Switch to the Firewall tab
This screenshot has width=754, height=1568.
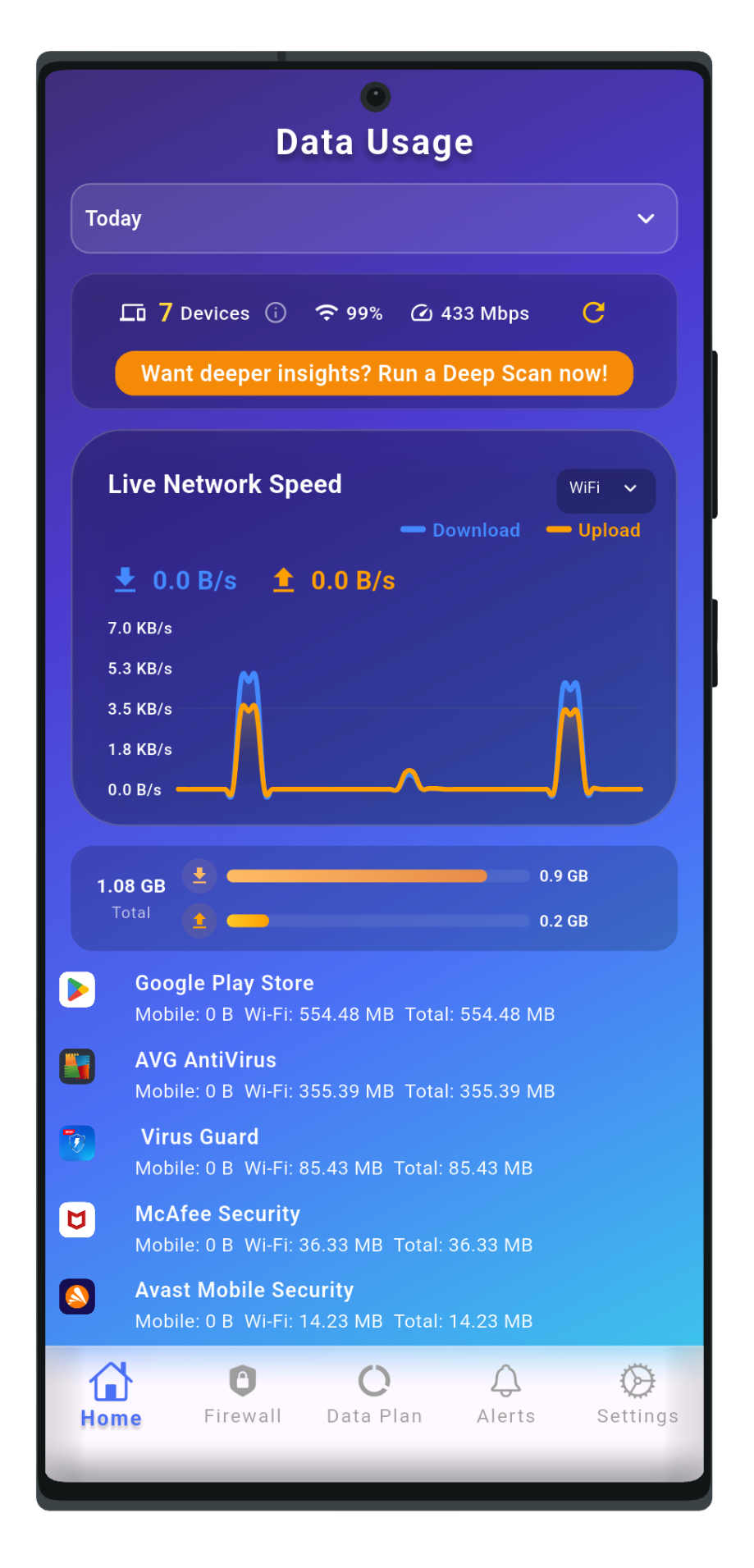(243, 1395)
